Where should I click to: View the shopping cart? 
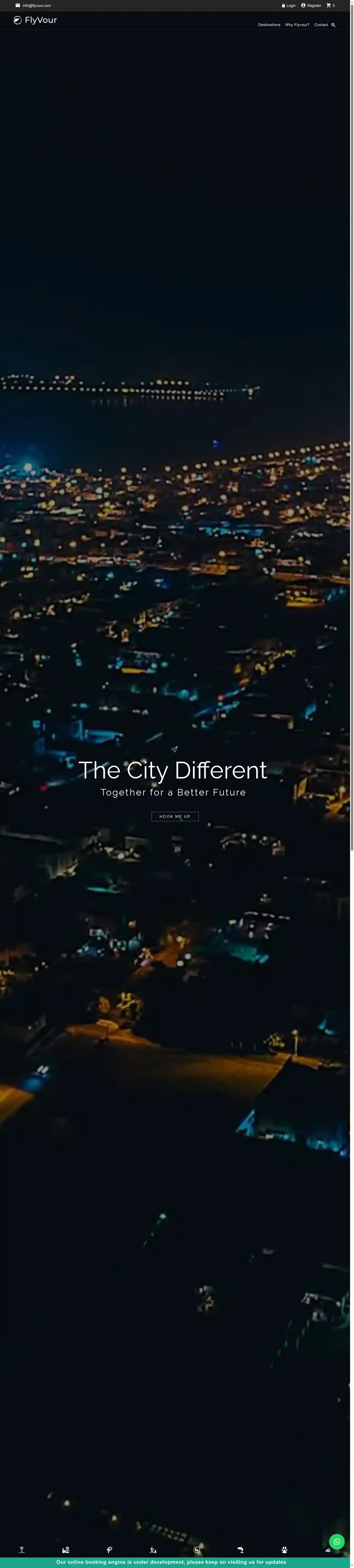point(330,6)
